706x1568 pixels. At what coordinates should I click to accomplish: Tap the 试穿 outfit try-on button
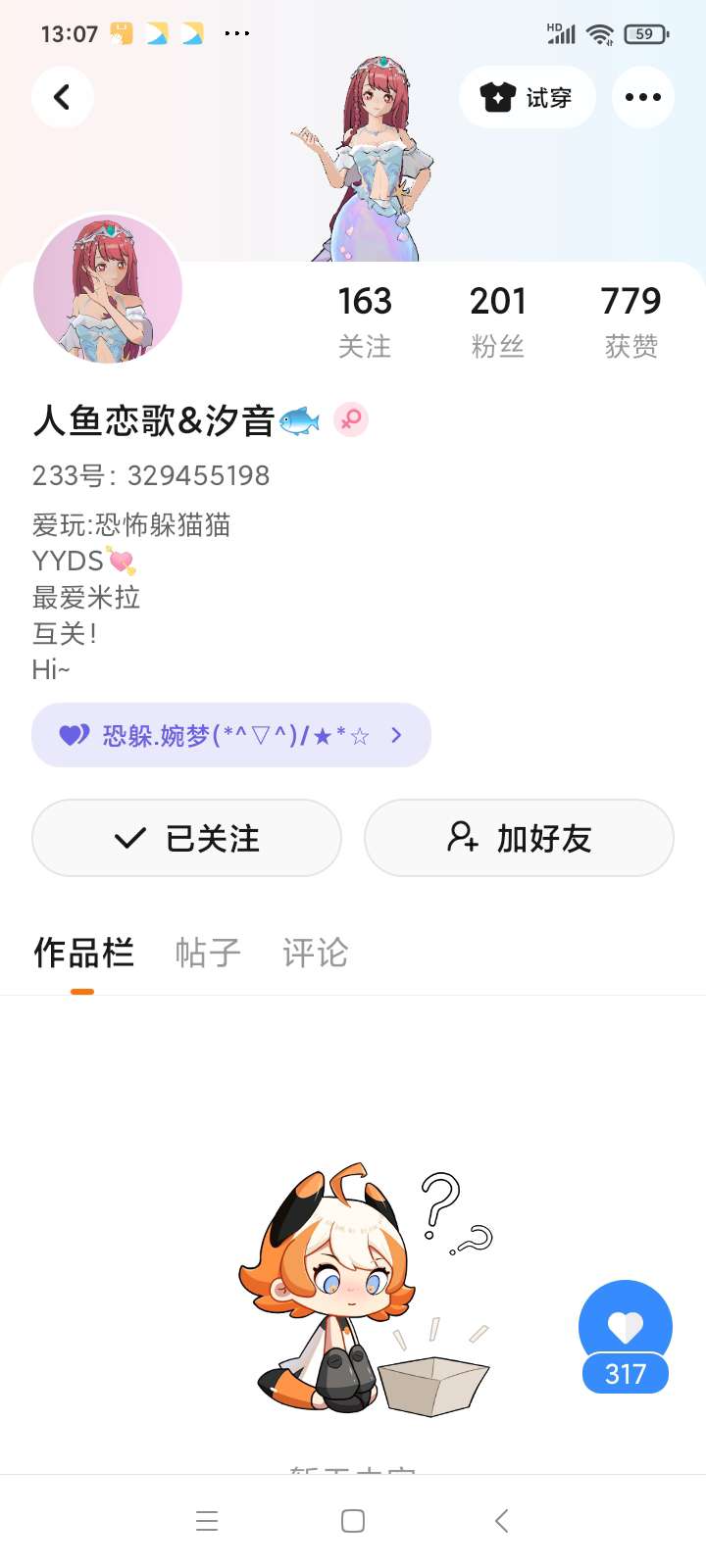527,97
